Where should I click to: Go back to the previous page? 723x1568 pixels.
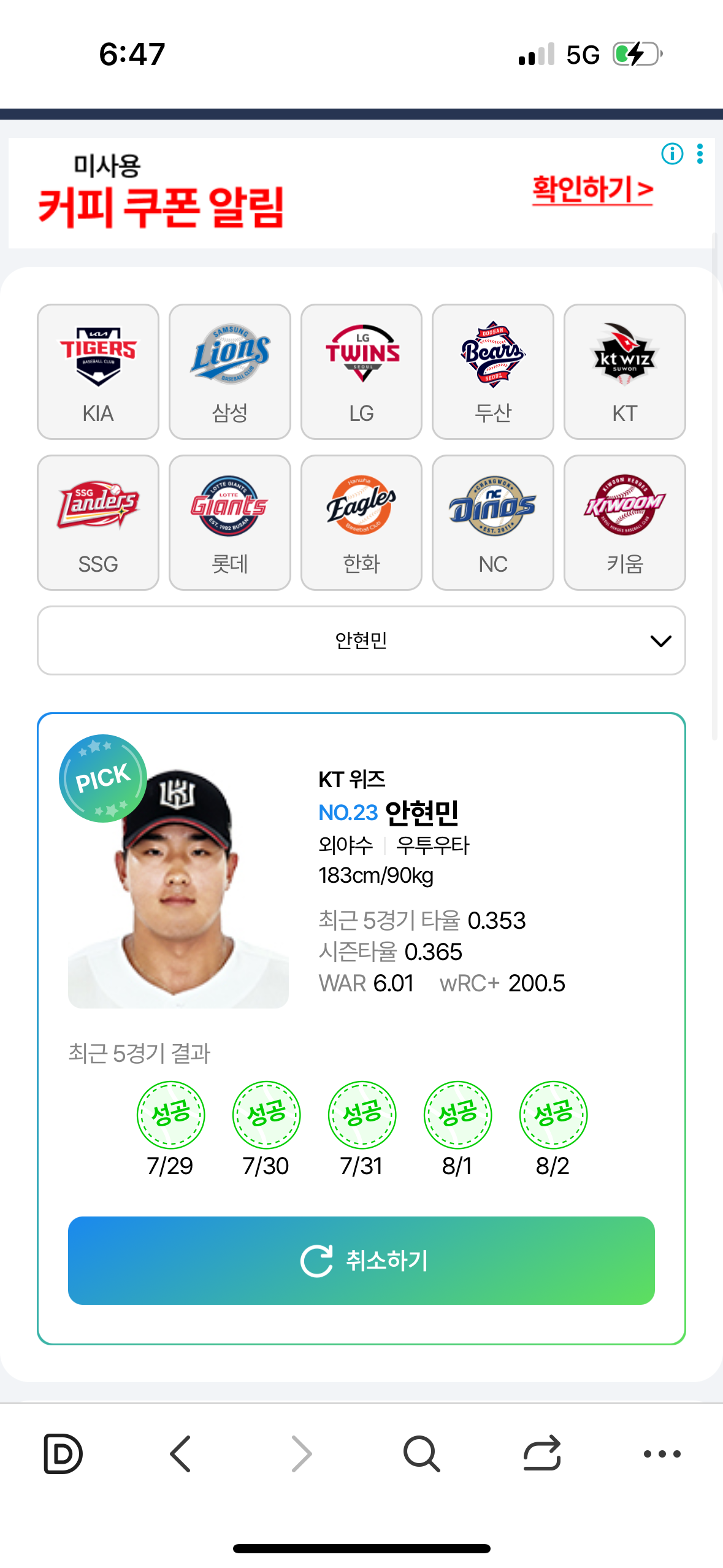tap(180, 1453)
